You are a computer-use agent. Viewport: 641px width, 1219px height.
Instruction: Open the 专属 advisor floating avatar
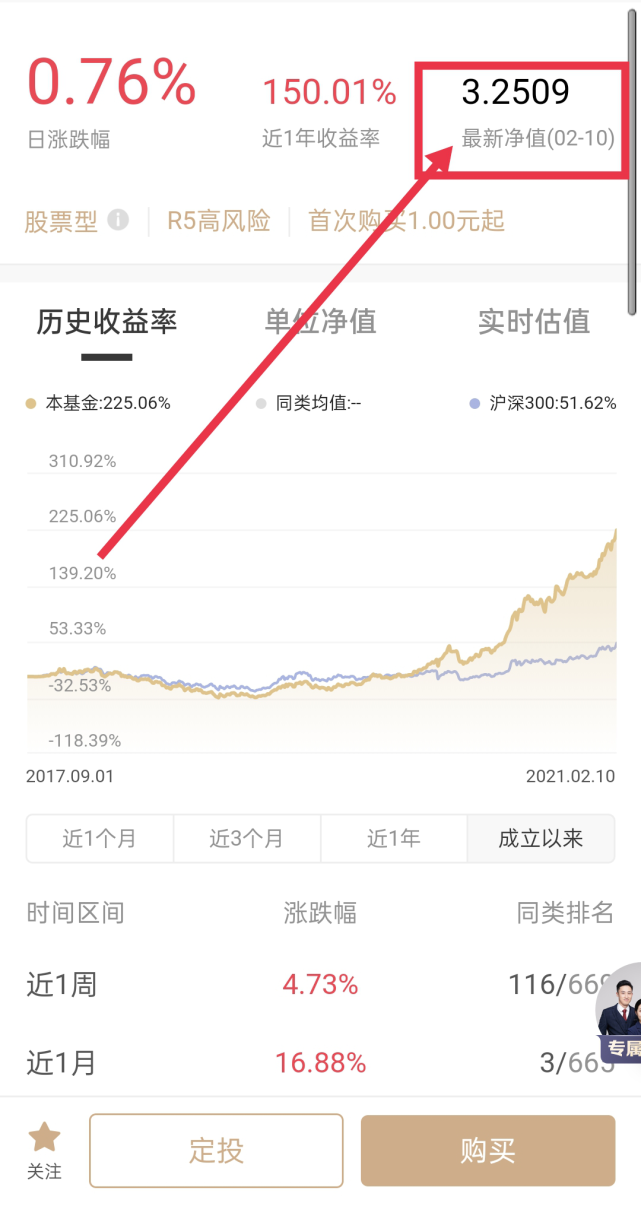tap(620, 1013)
